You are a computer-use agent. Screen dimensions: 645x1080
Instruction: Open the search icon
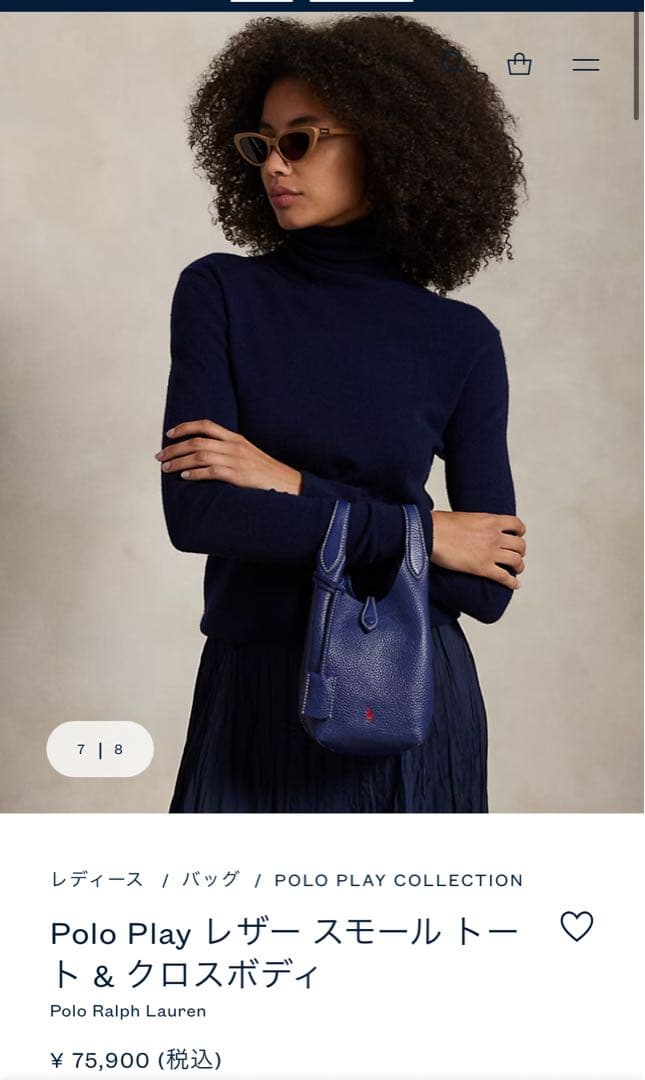[x=453, y=63]
